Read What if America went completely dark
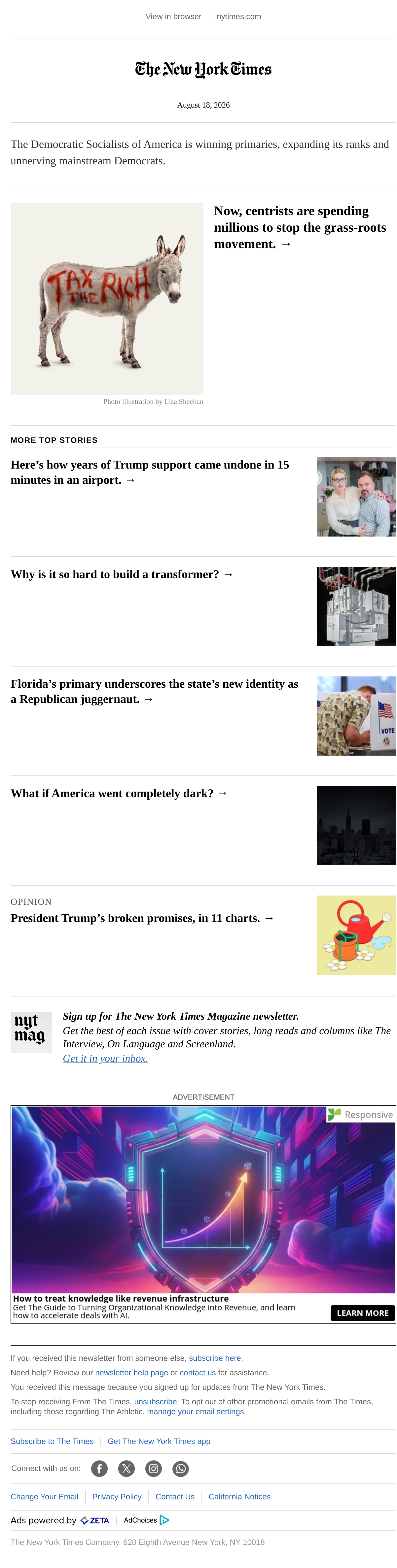This screenshot has height=1568, width=397. coord(119,794)
